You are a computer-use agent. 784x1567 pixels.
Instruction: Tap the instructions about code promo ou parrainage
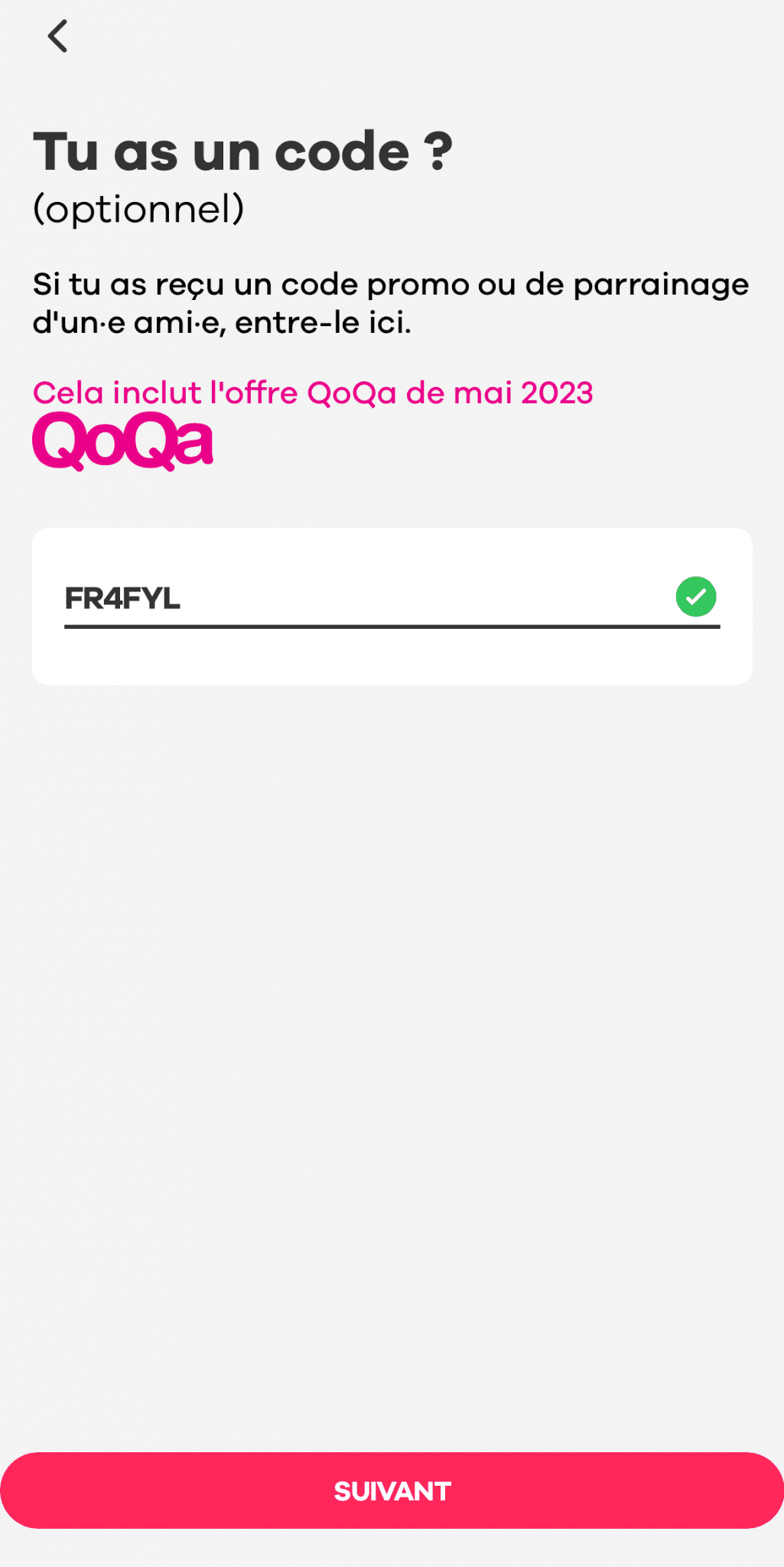click(391, 302)
